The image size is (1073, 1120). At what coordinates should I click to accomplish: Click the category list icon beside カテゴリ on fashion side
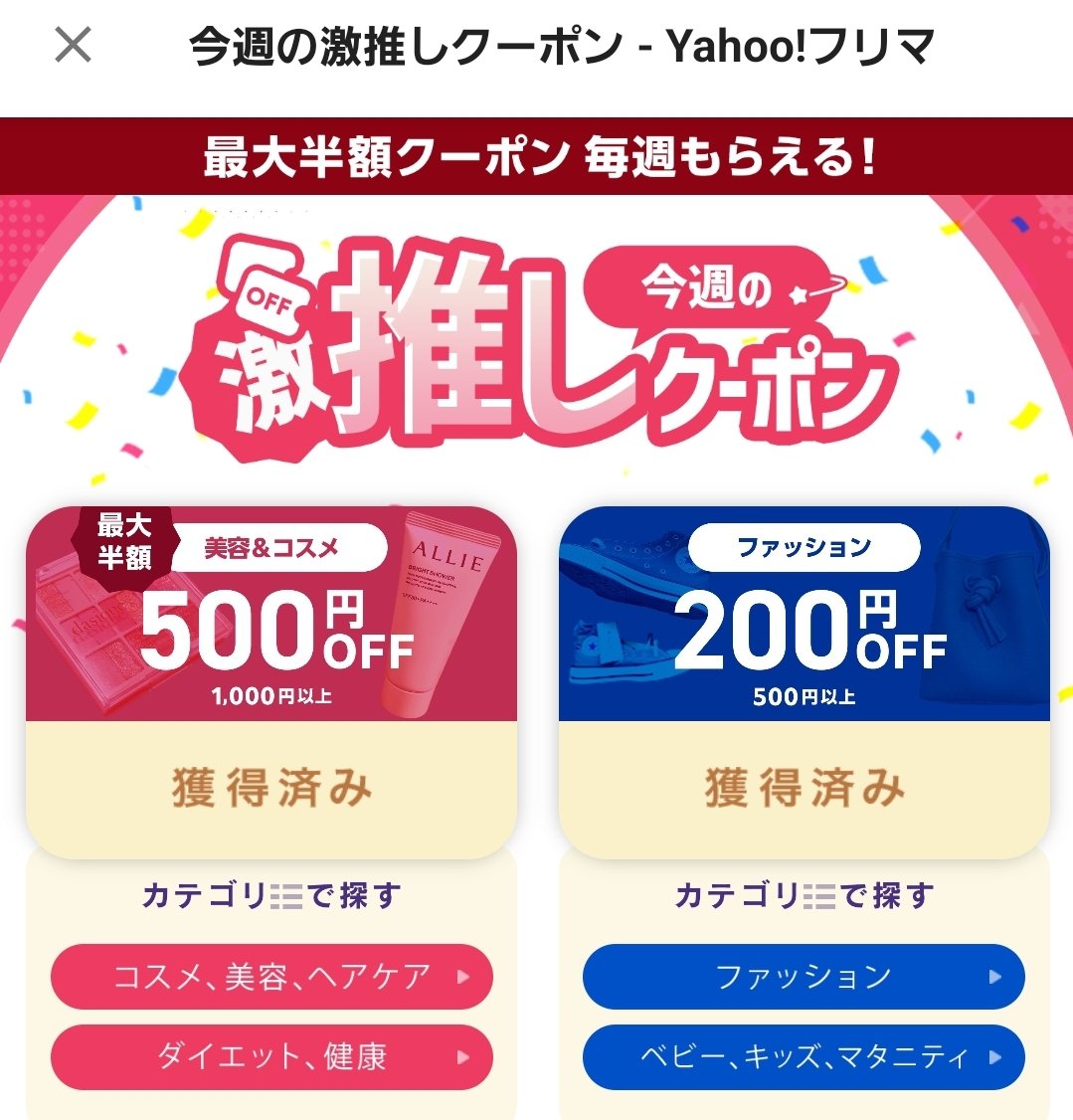pos(819,894)
